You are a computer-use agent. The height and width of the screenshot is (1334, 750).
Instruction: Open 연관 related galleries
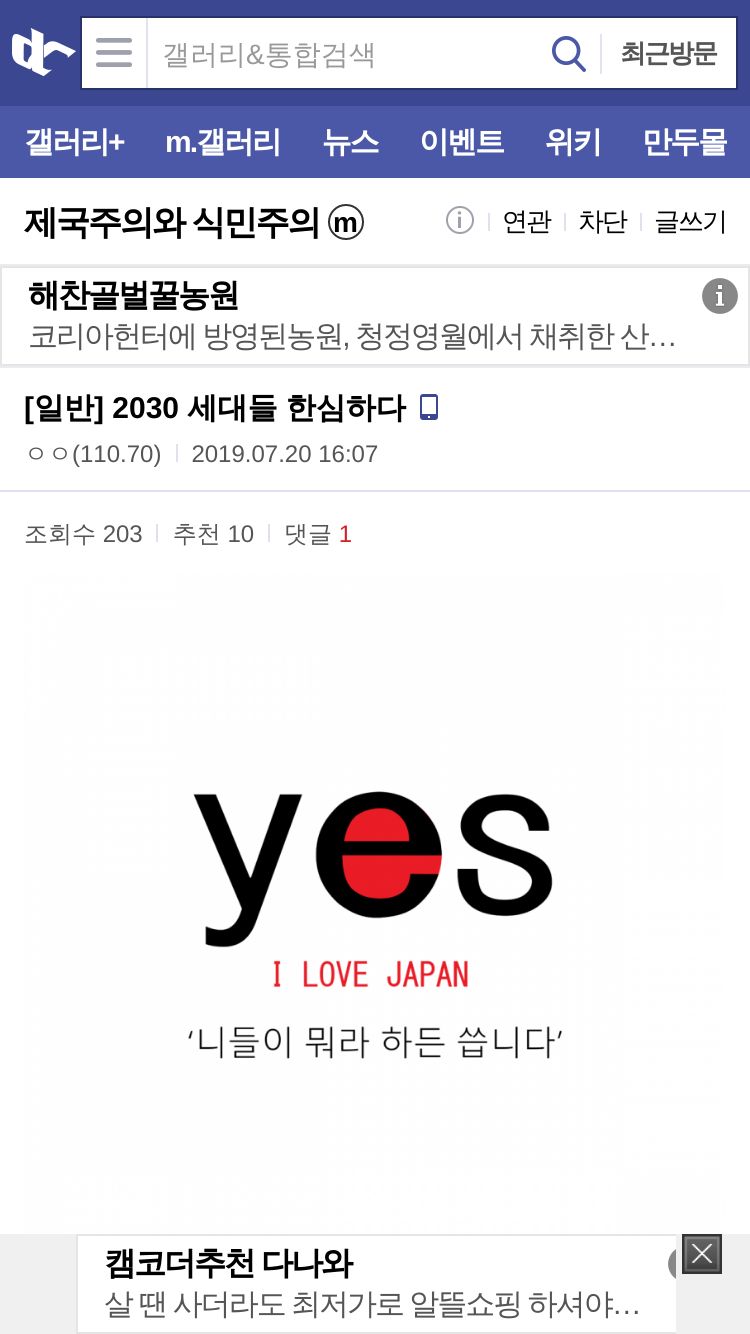pos(527,222)
